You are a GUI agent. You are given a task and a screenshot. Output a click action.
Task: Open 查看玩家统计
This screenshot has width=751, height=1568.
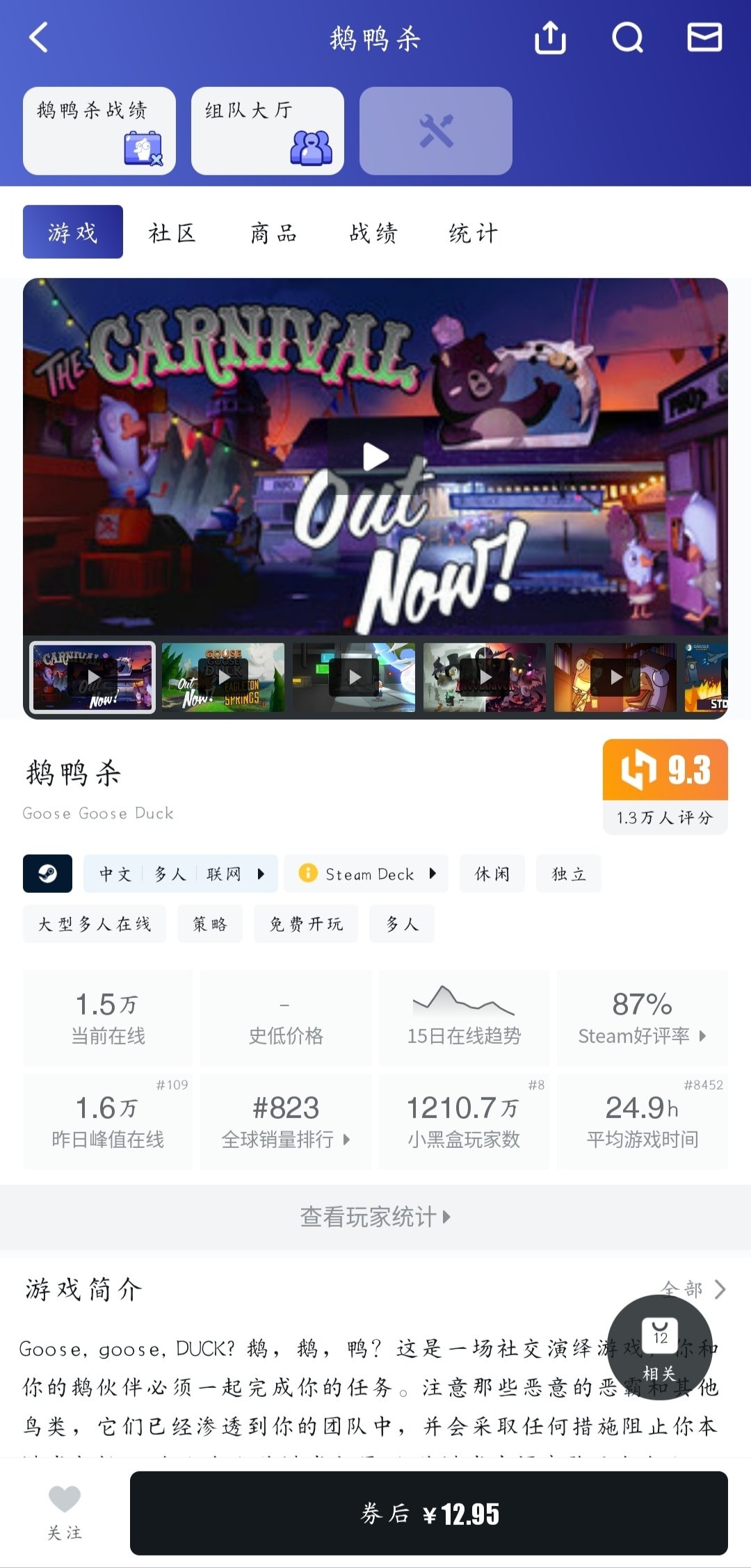[x=375, y=1217]
